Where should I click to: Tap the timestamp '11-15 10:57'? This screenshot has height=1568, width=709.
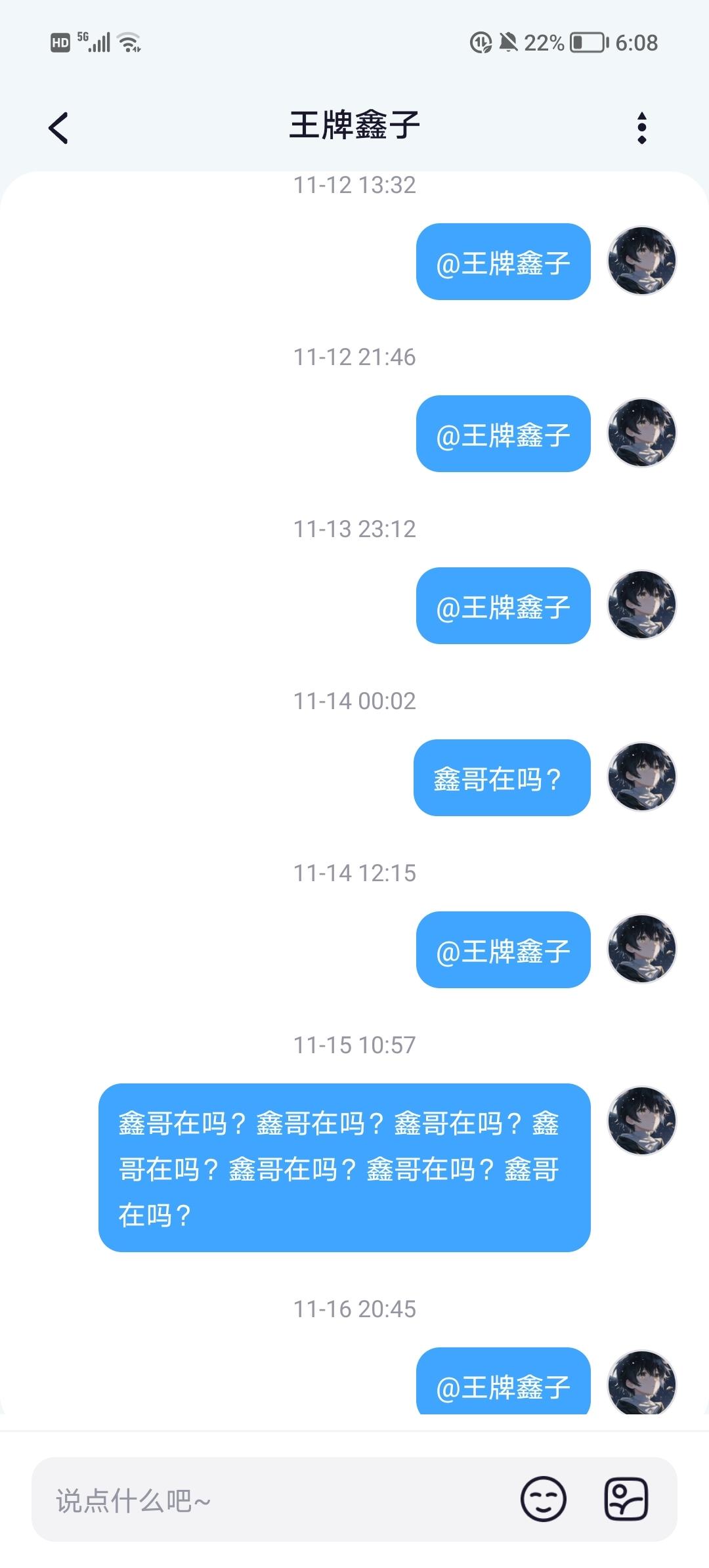354,1044
